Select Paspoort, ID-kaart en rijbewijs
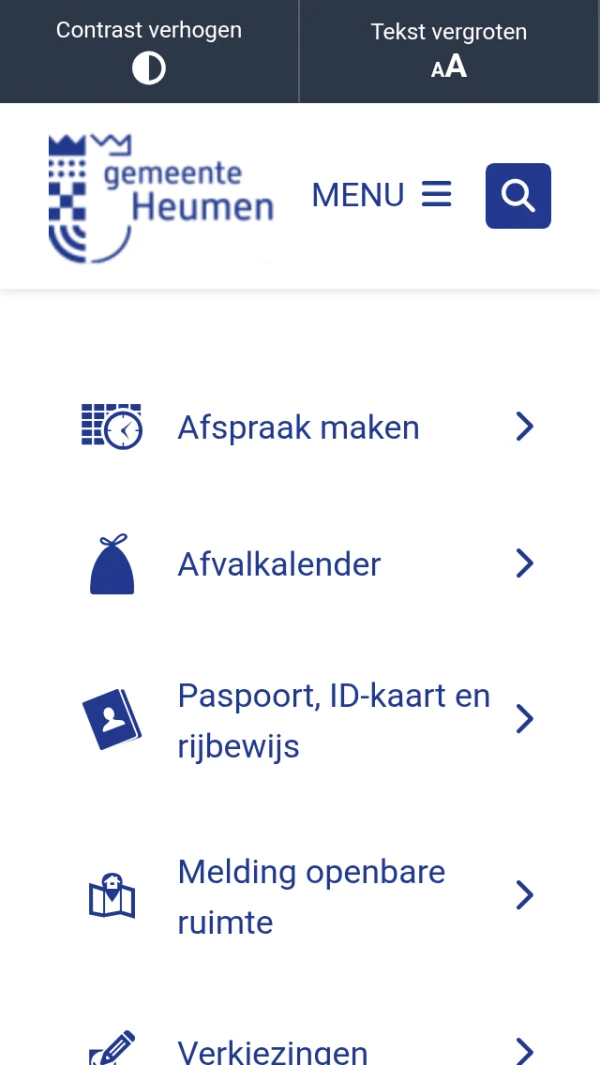The image size is (600, 1065). click(x=334, y=720)
